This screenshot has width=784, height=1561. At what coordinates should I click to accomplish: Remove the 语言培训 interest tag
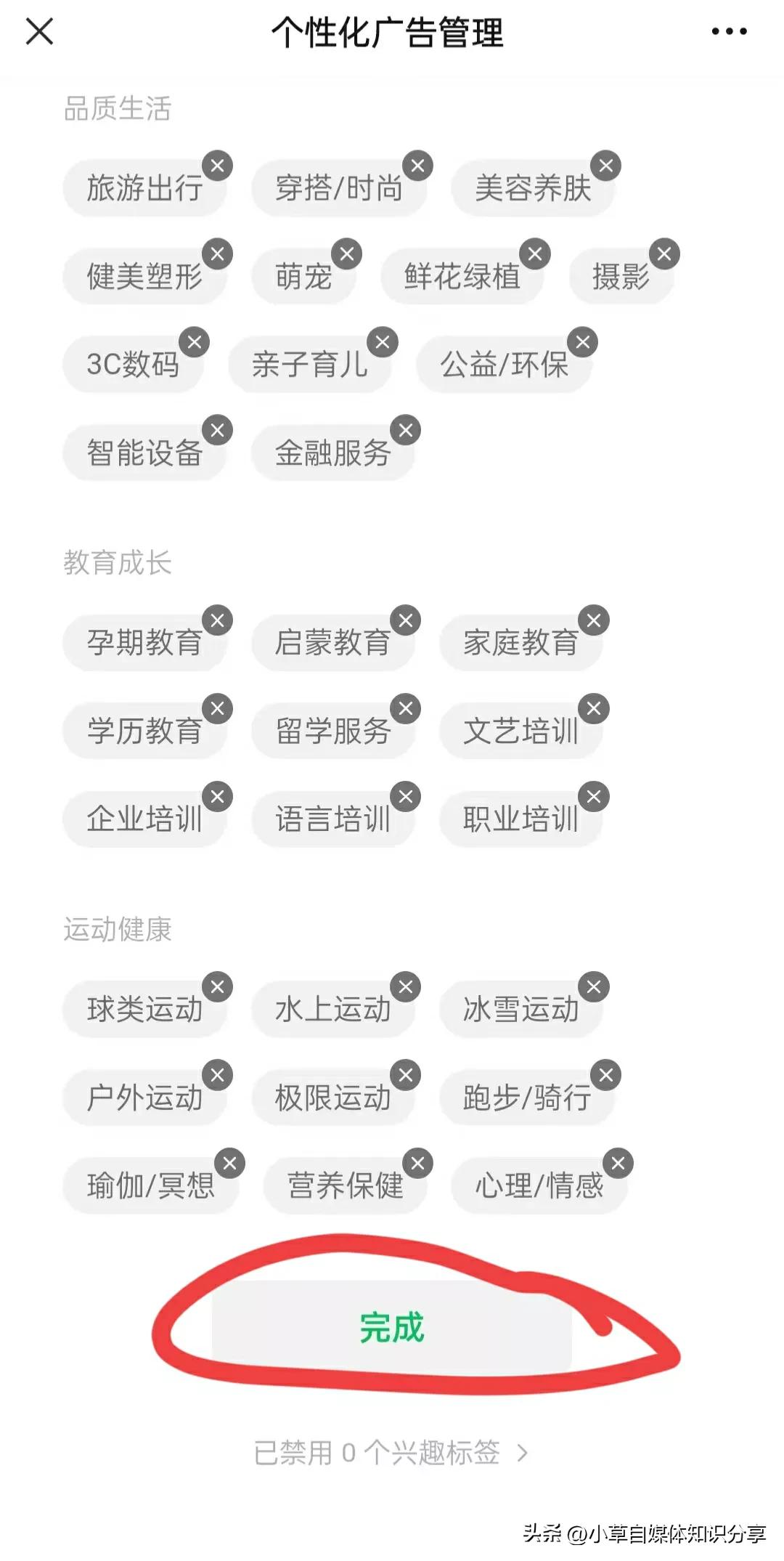[x=407, y=798]
